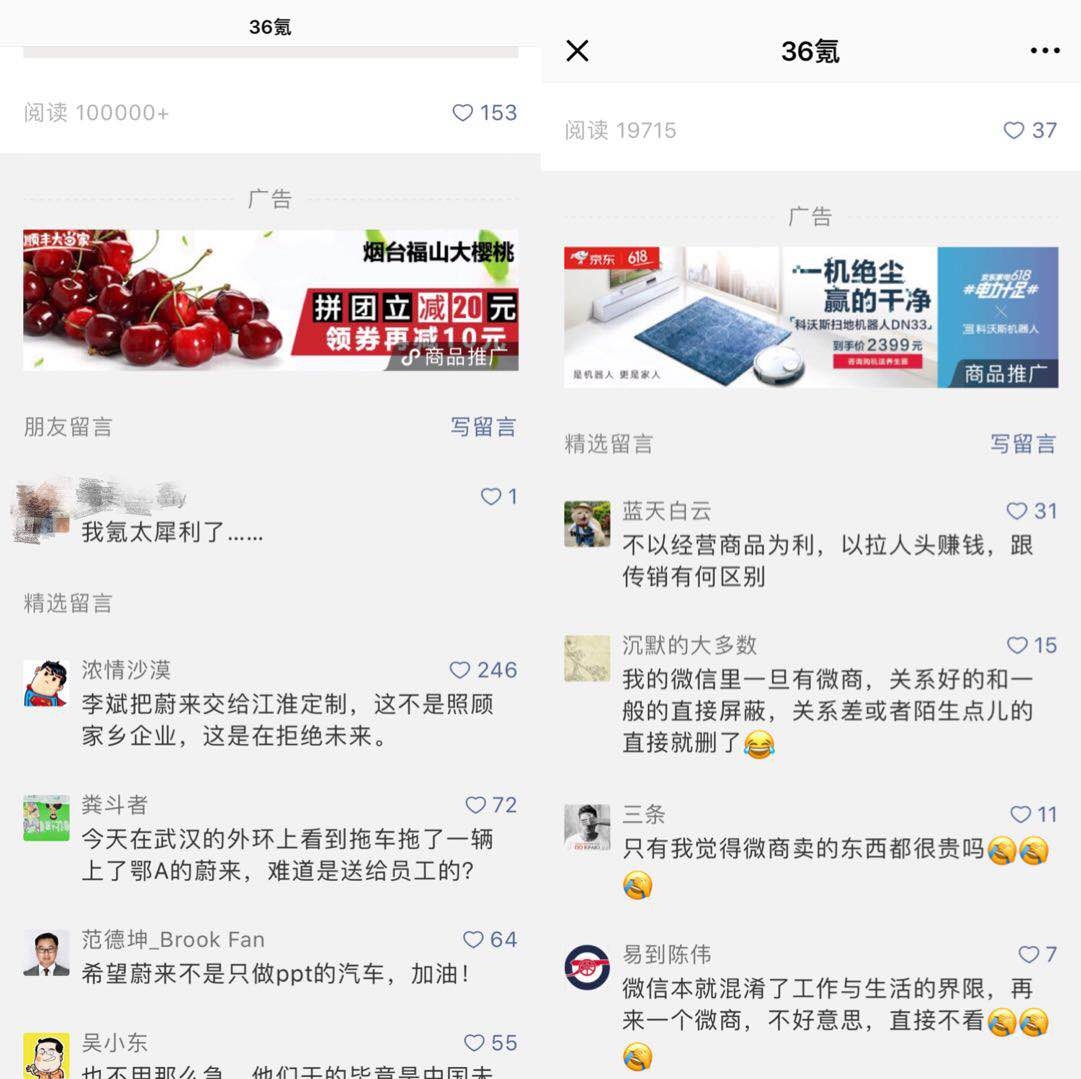The image size is (1081, 1079).
Task: Like 沉默的大多数's comment
Action: coord(1031,645)
